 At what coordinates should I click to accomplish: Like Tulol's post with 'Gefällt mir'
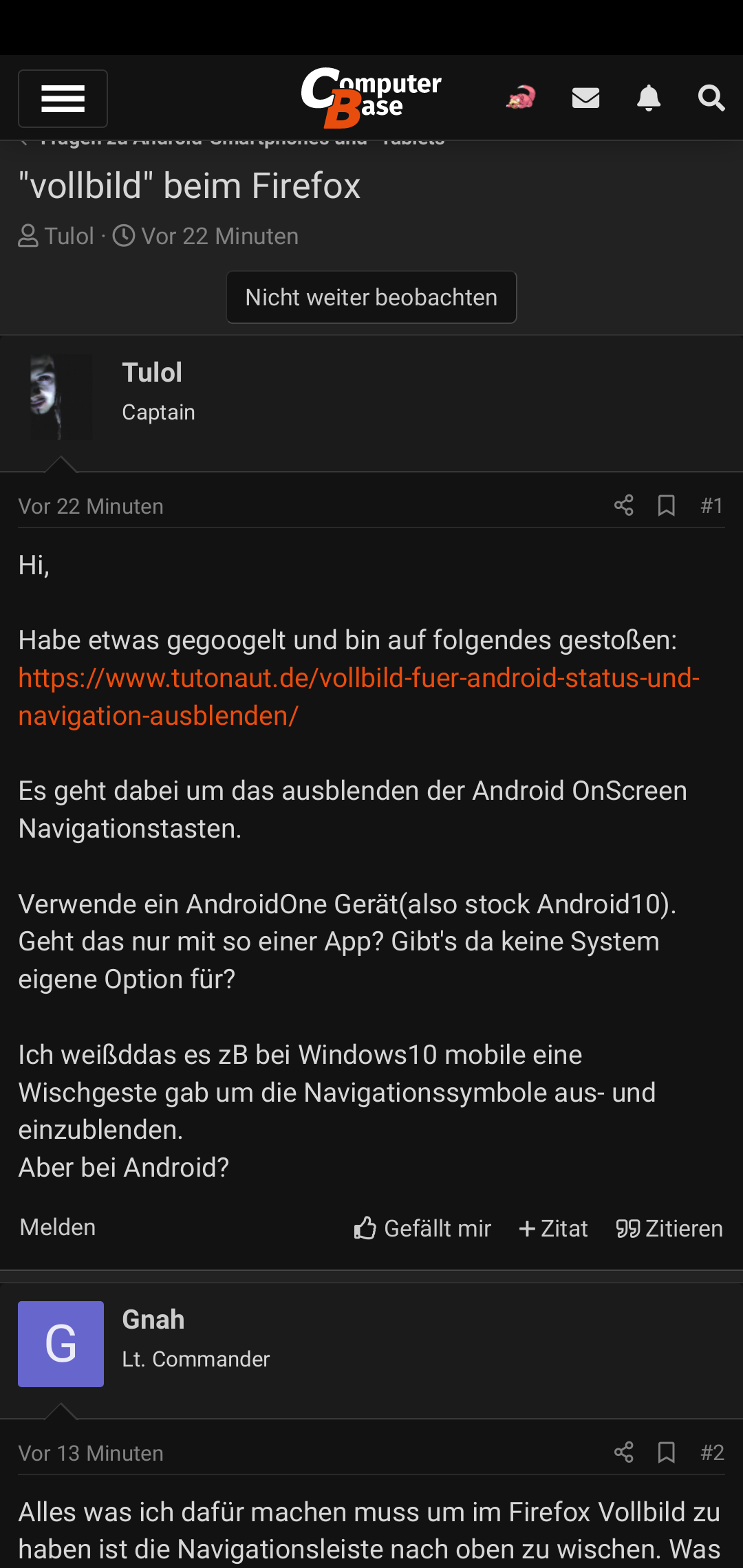click(422, 1228)
